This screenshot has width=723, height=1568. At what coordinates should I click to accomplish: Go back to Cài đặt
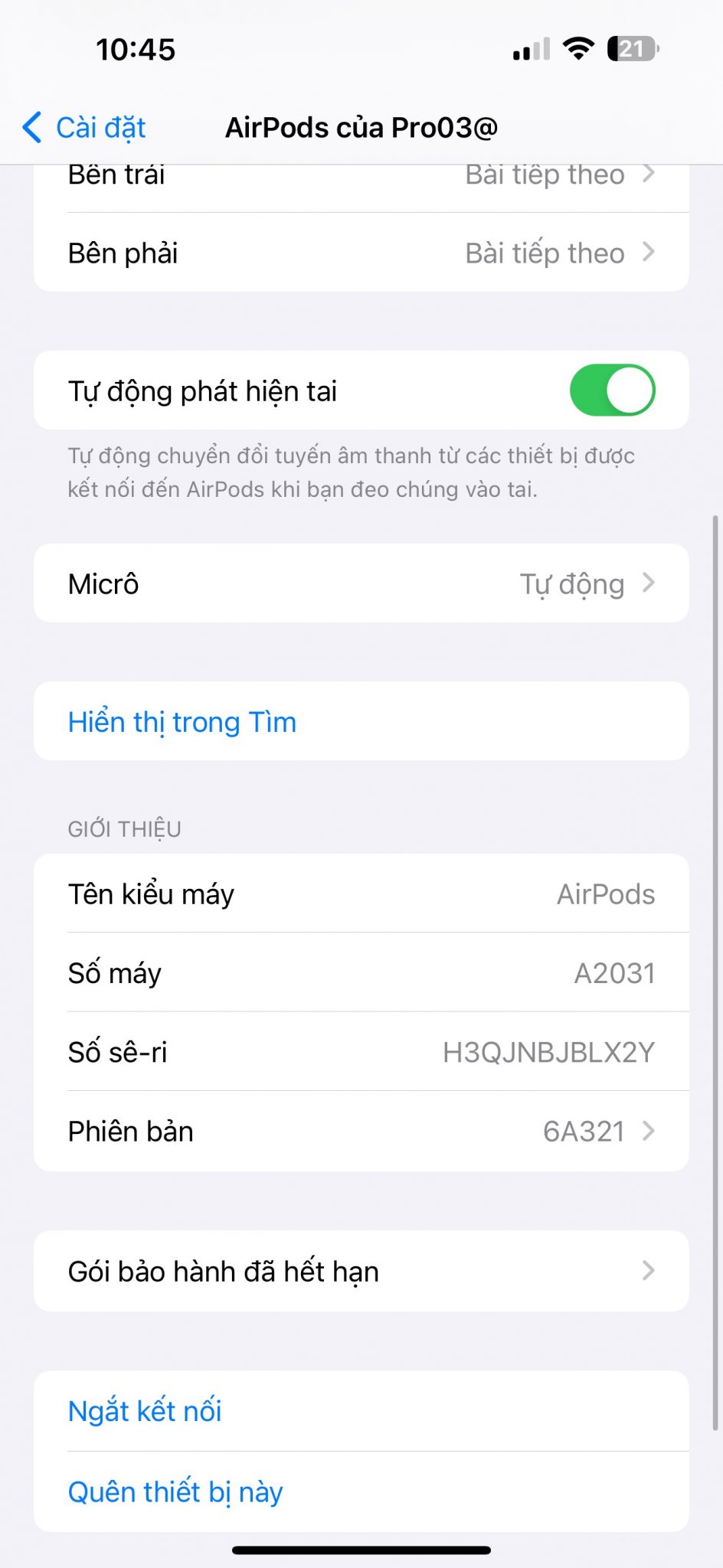pyautogui.click(x=84, y=128)
